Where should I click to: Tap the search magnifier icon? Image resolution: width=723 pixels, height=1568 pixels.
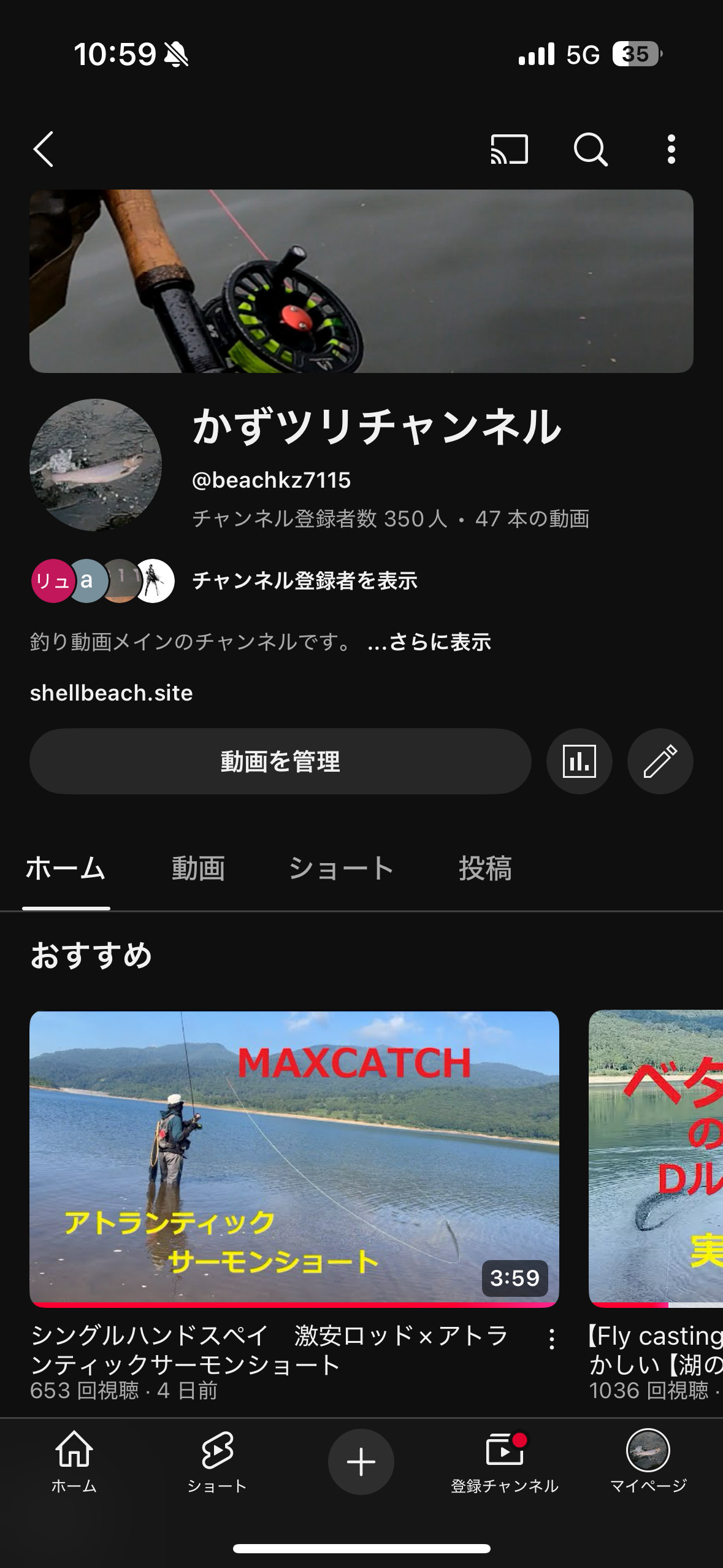pos(590,149)
